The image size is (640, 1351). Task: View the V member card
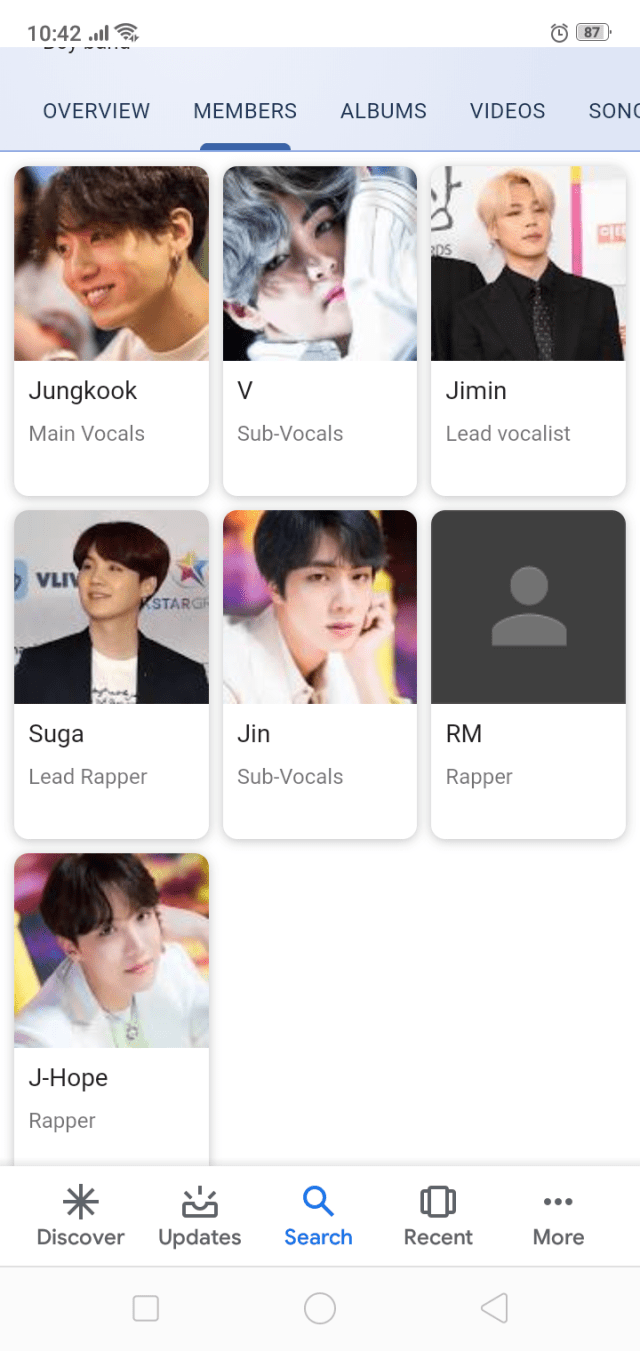point(319,330)
